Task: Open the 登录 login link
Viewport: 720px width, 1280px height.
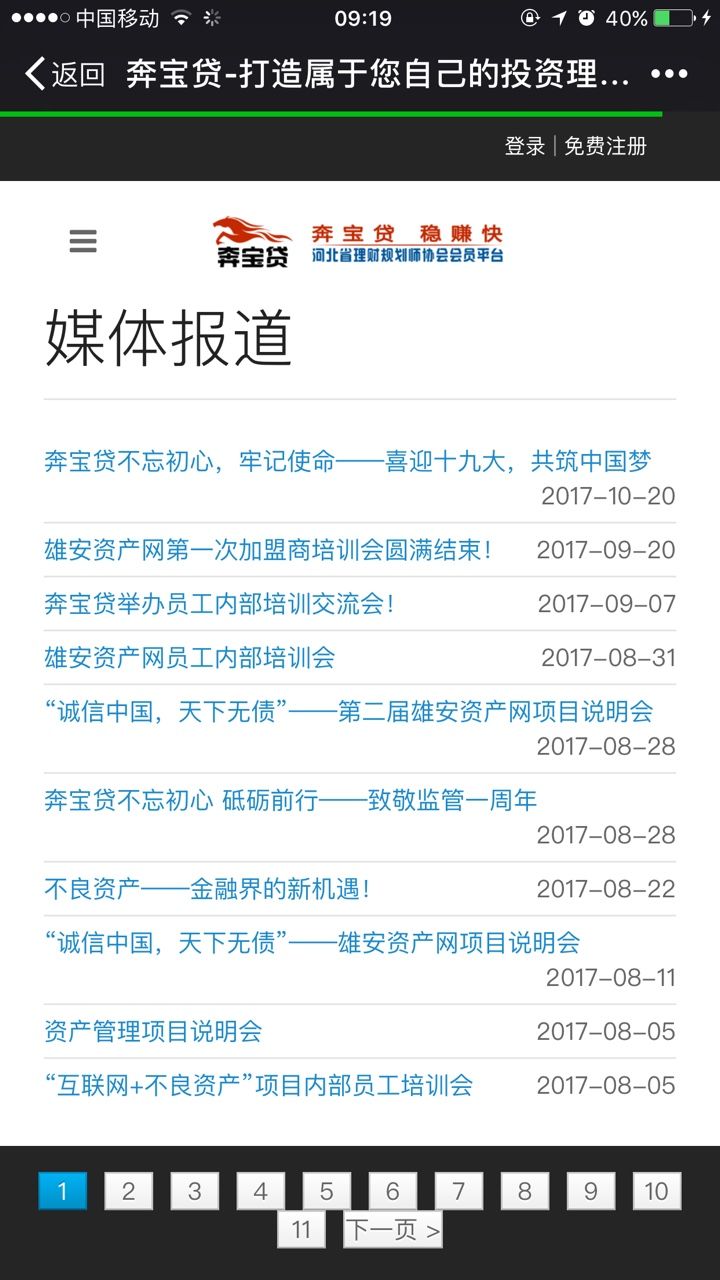Action: point(524,146)
